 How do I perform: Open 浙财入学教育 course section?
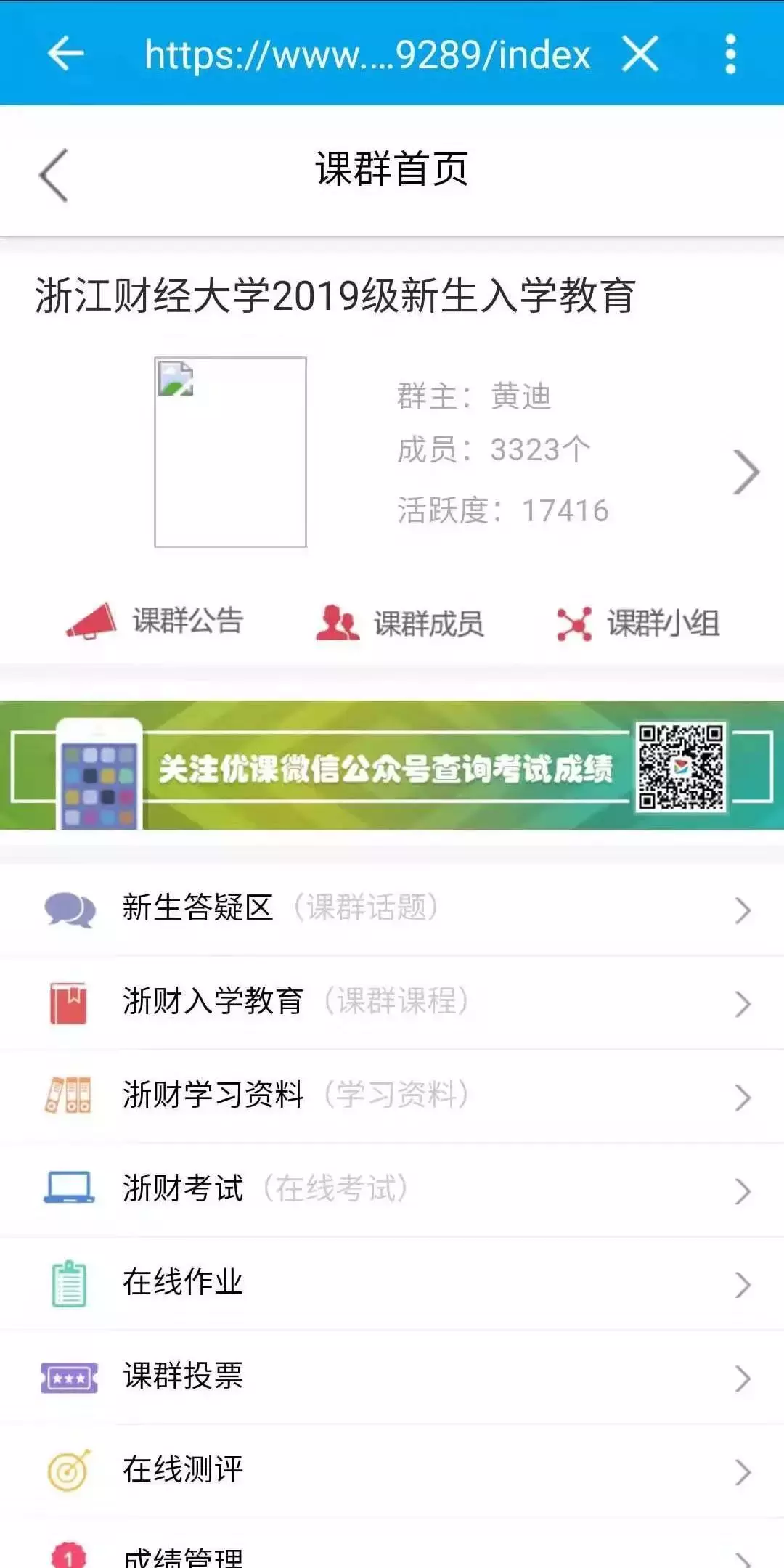392,1003
